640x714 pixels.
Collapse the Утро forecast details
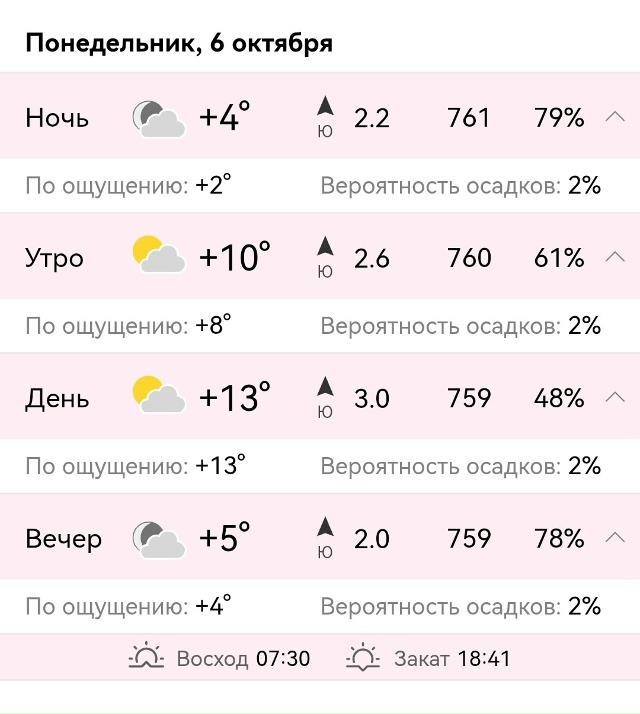coord(614,258)
